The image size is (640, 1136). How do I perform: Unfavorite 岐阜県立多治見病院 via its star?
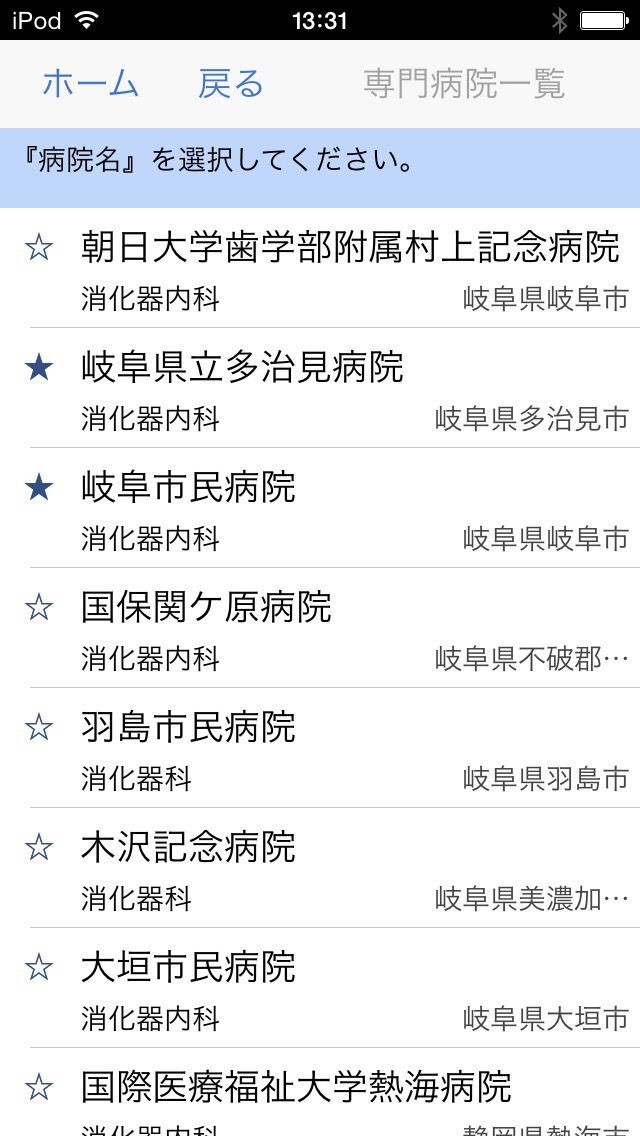click(39, 368)
